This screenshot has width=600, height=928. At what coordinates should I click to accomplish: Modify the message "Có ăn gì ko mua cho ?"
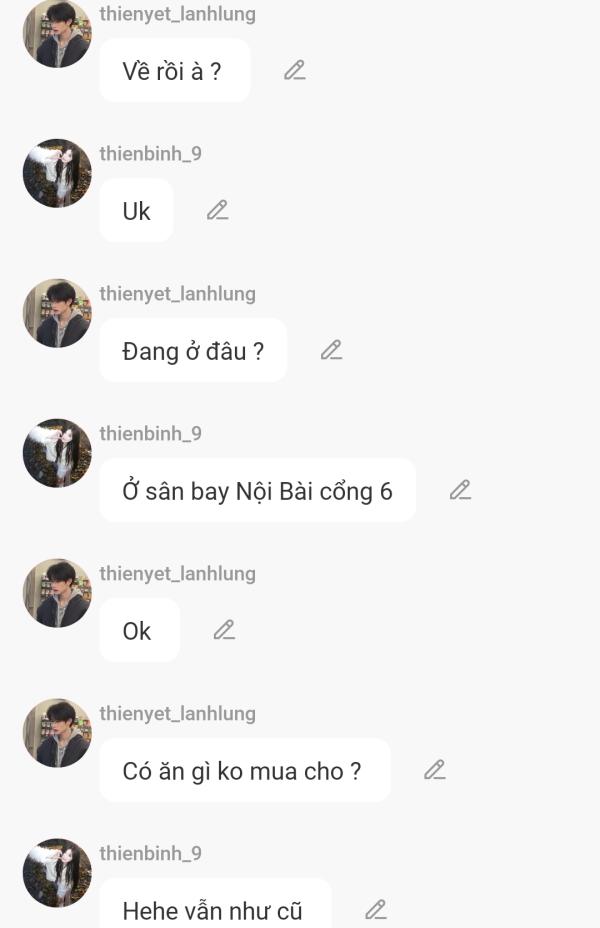[x=434, y=770]
